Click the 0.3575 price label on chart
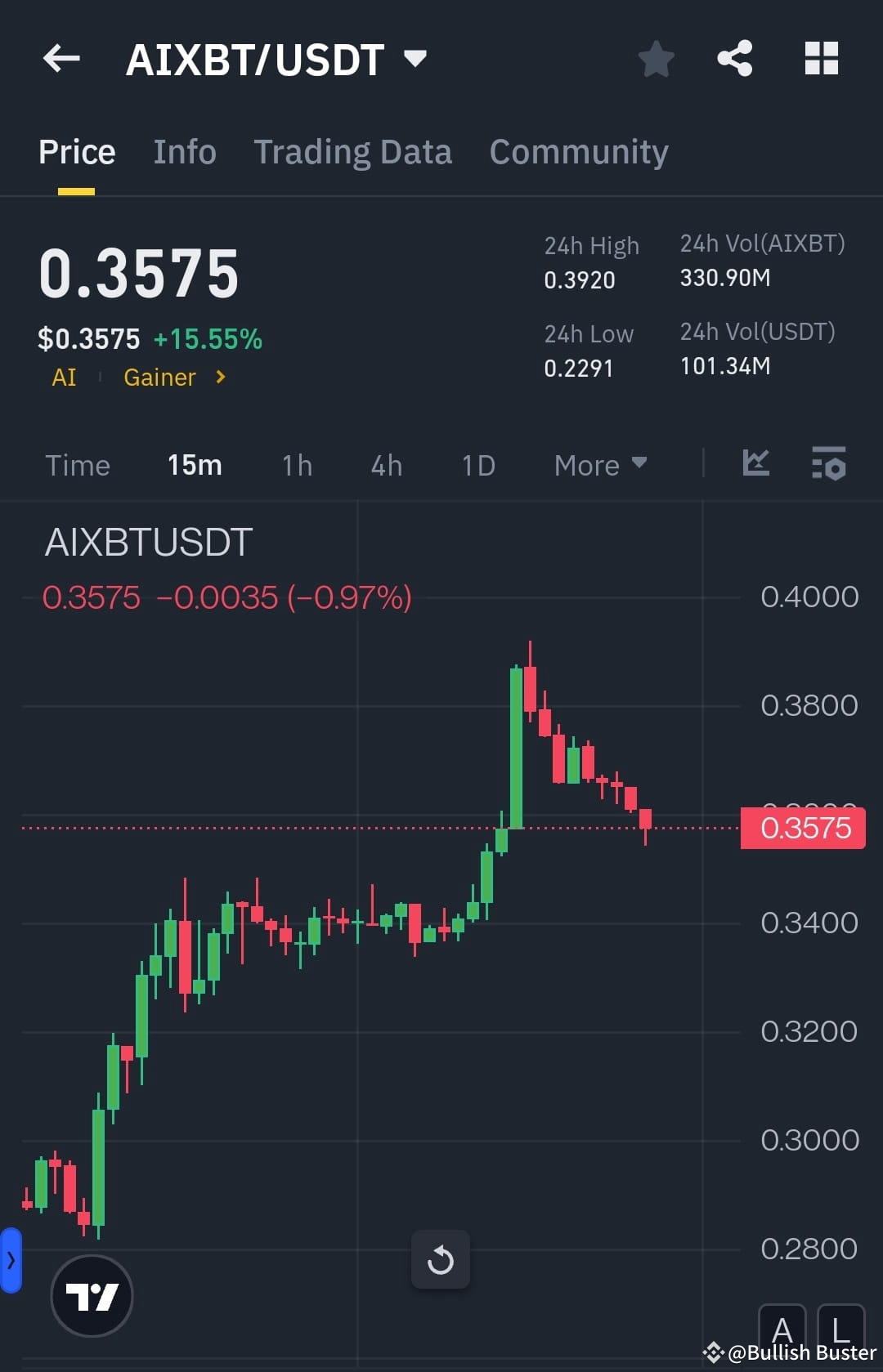Screen dimensions: 883x1372 (x=804, y=828)
